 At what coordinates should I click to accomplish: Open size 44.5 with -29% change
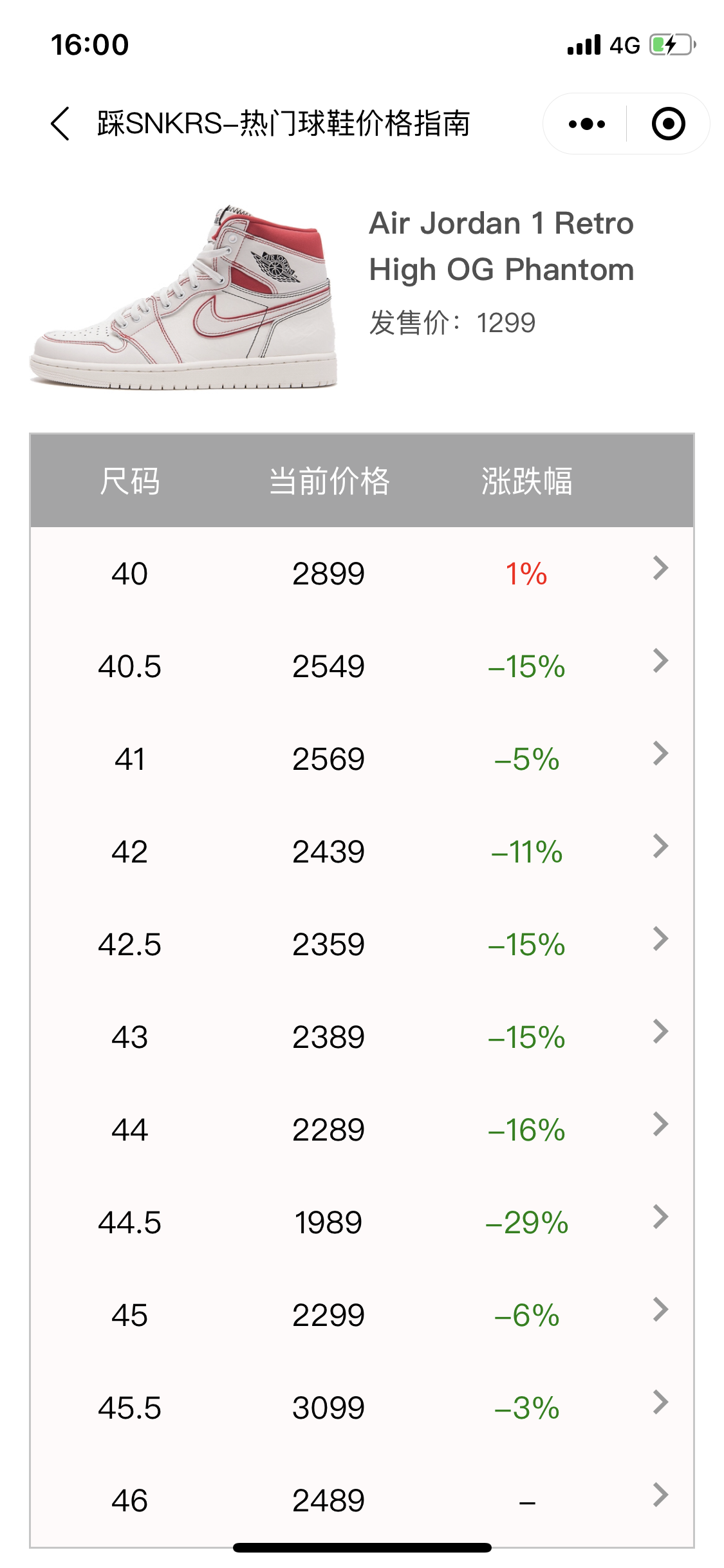tap(362, 1222)
